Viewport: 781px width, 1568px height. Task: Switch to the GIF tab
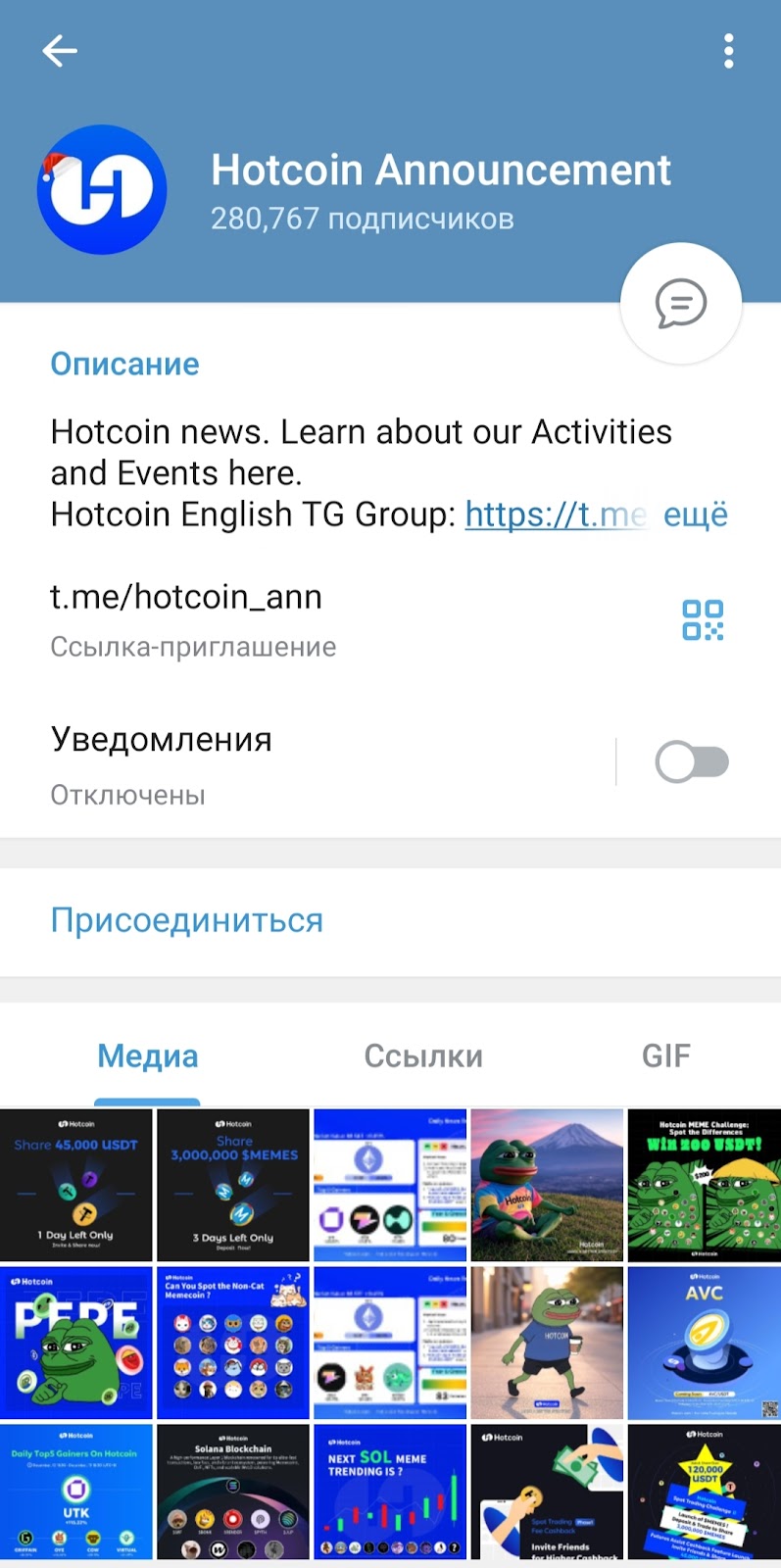click(x=665, y=1055)
